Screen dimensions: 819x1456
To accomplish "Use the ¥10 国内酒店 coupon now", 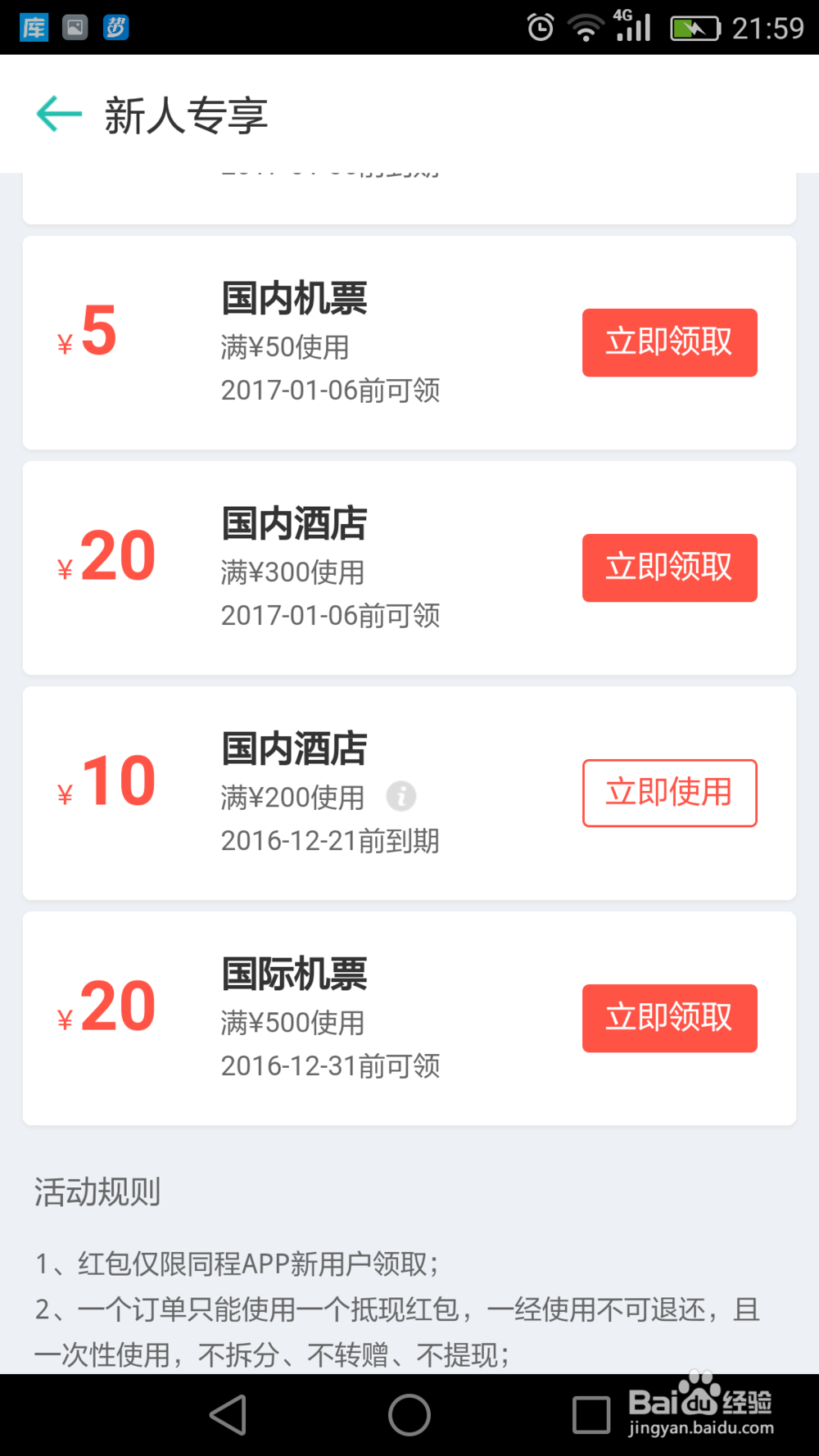I will click(x=669, y=793).
